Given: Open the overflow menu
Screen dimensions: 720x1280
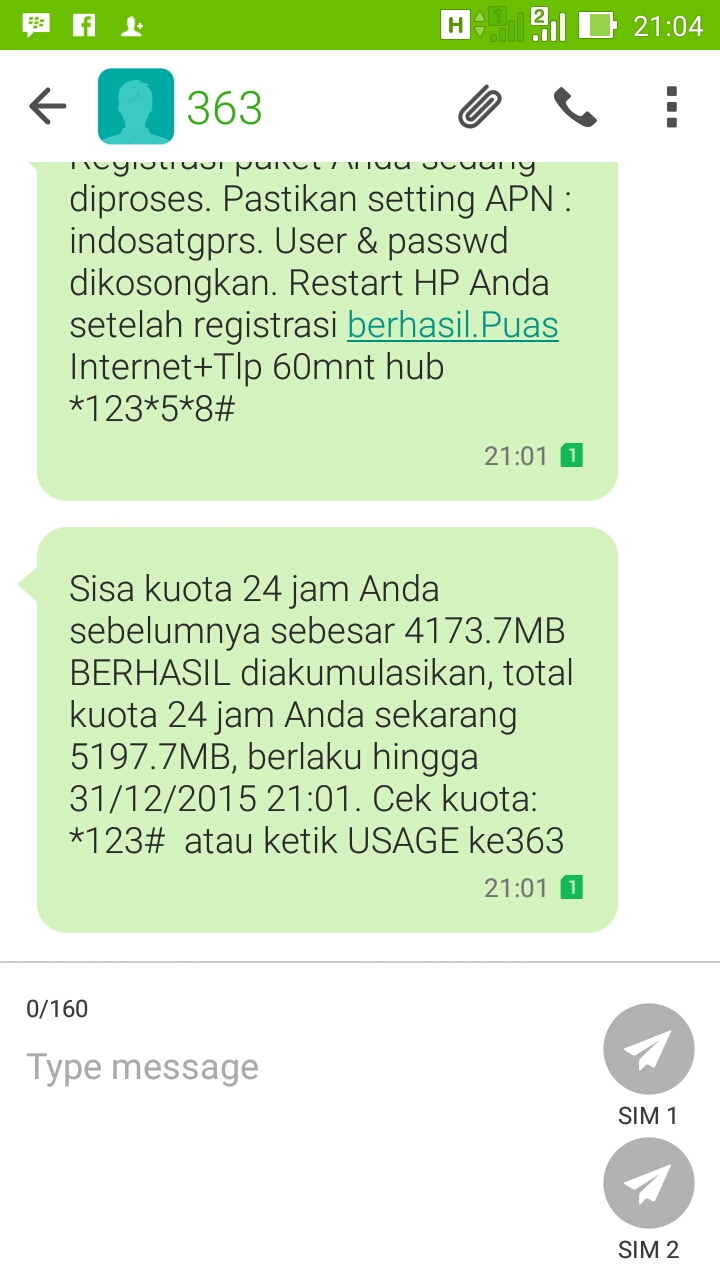Looking at the screenshot, I should (672, 107).
